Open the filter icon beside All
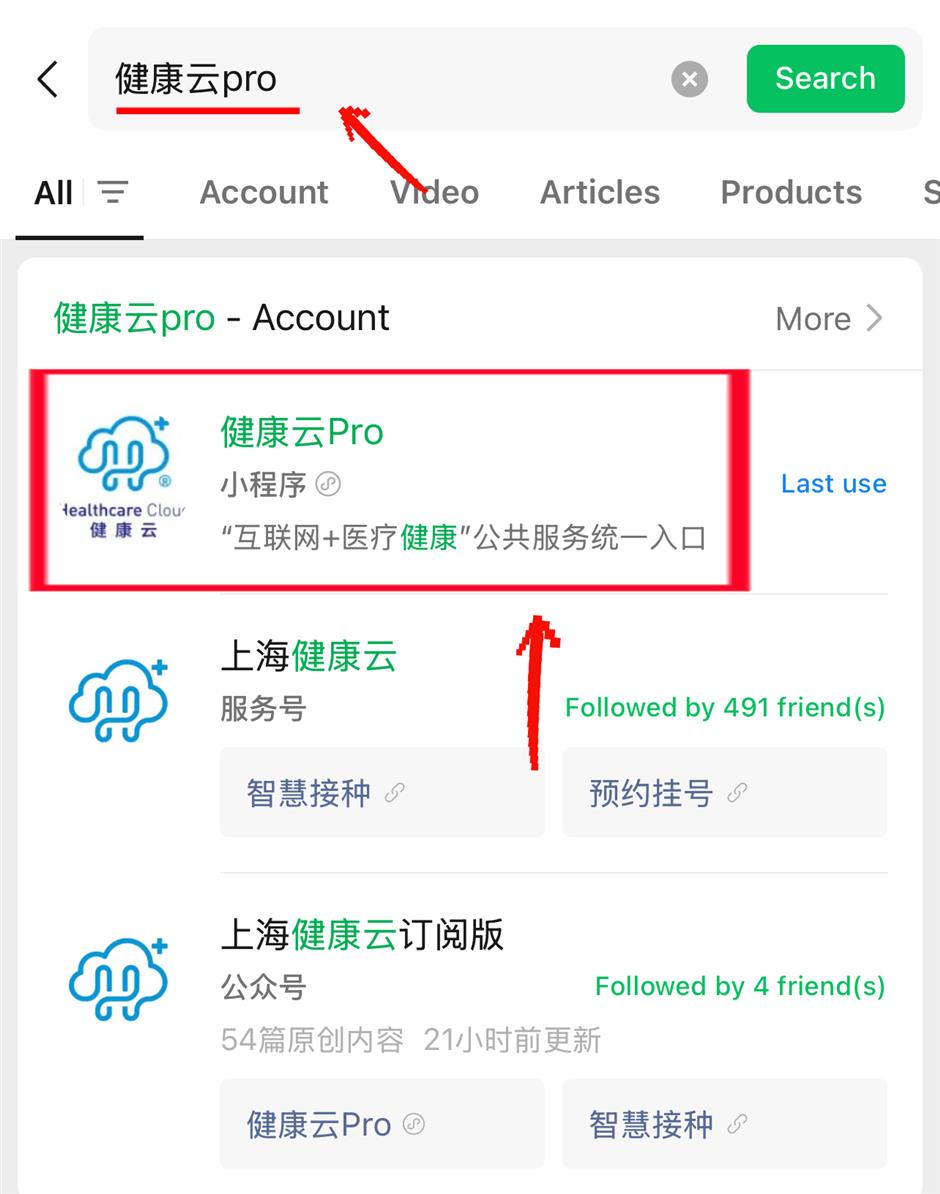The width and height of the screenshot is (940, 1194). click(x=113, y=192)
